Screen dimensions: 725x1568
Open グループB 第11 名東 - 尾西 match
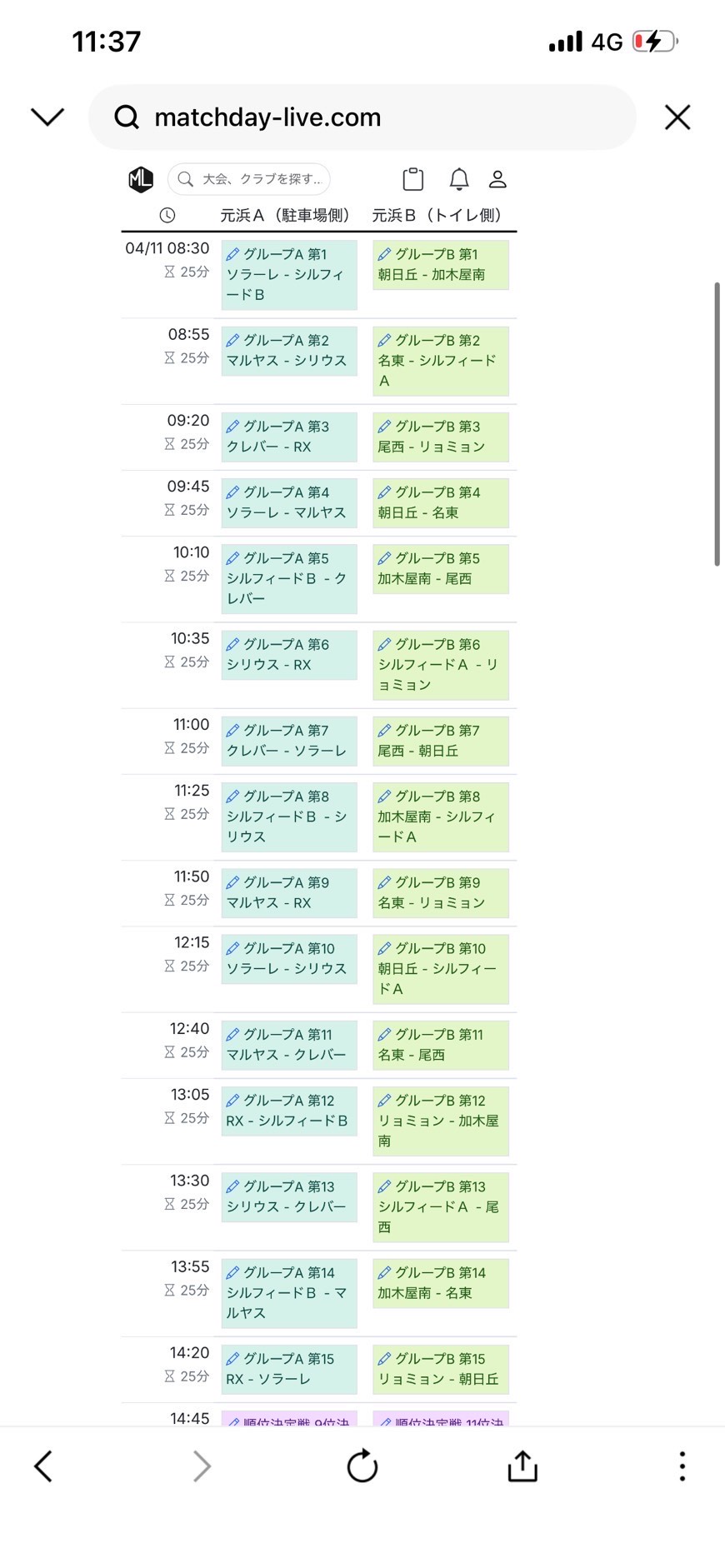click(440, 1045)
